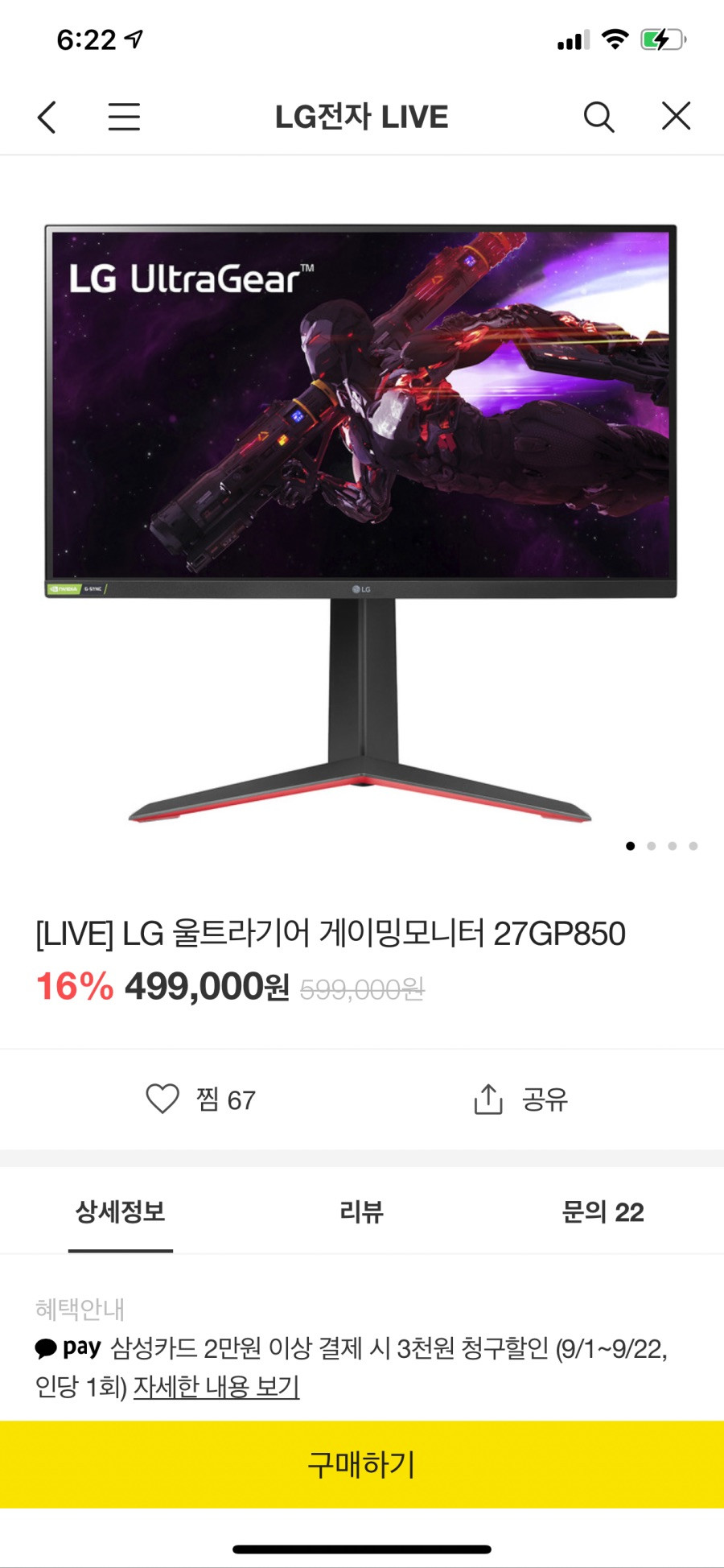The width and height of the screenshot is (724, 1568).
Task: Open the hamburger menu
Action: pyautogui.click(x=124, y=117)
